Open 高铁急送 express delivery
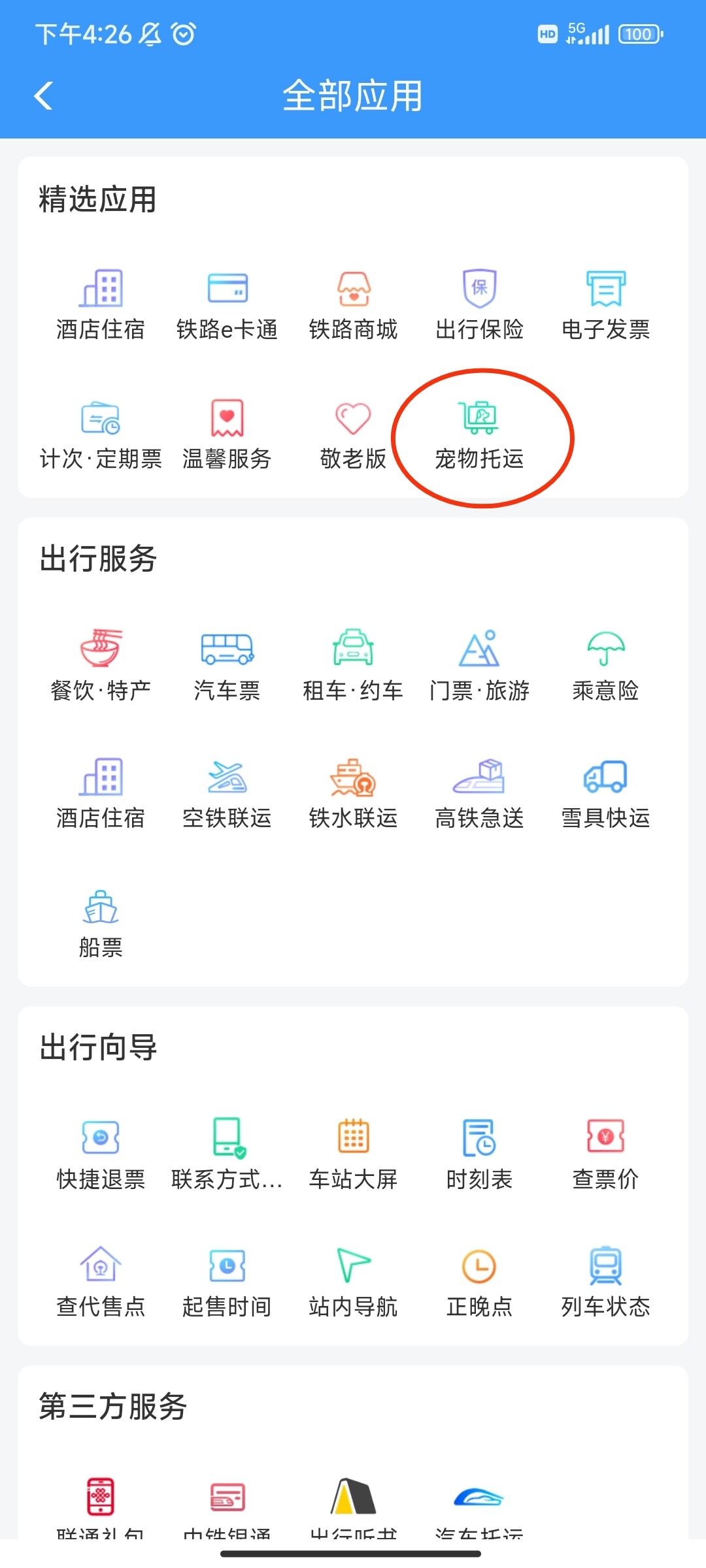706x1568 pixels. coord(480,794)
